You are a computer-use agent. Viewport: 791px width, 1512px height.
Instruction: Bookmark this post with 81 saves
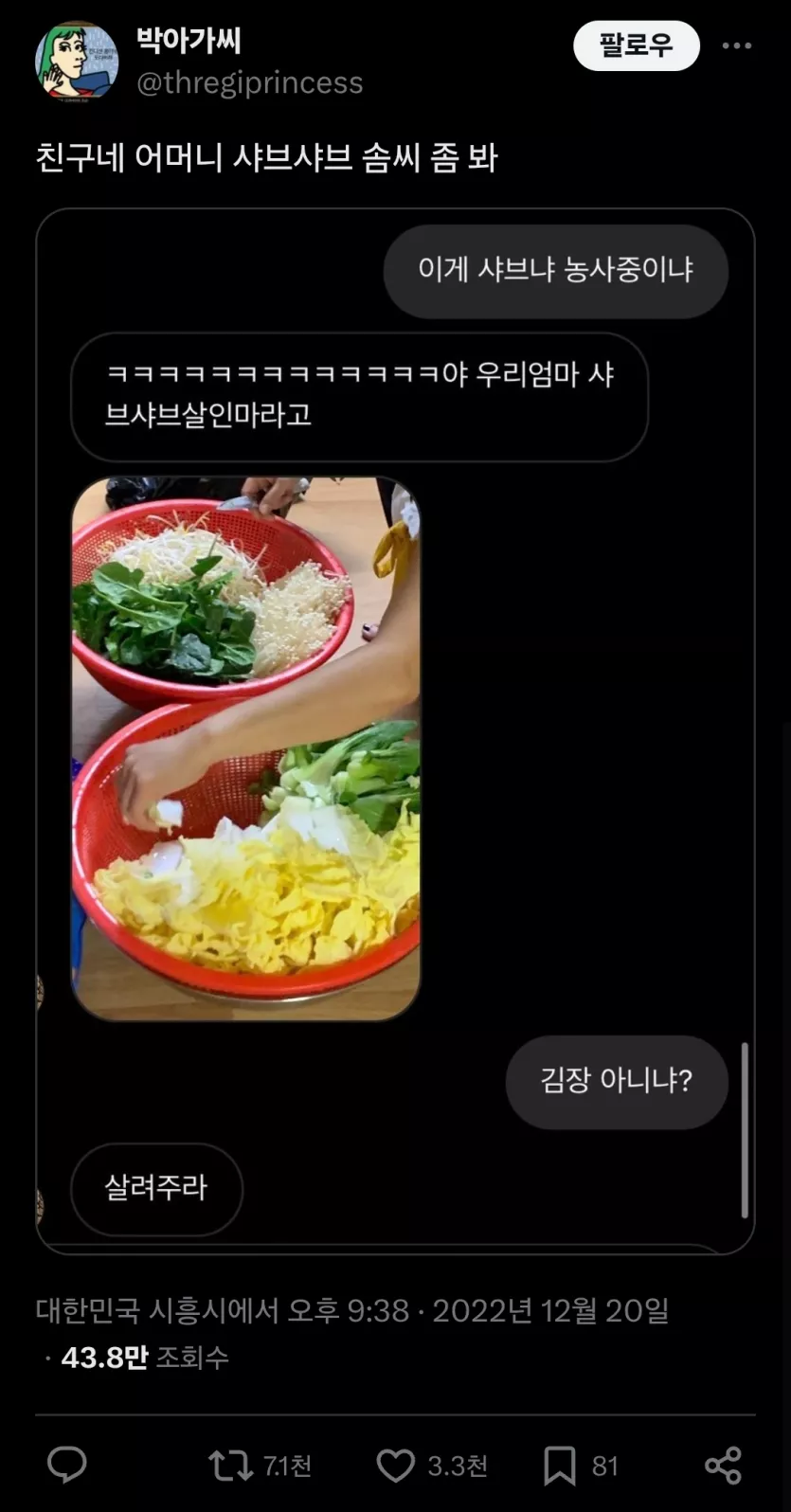[560, 1465]
